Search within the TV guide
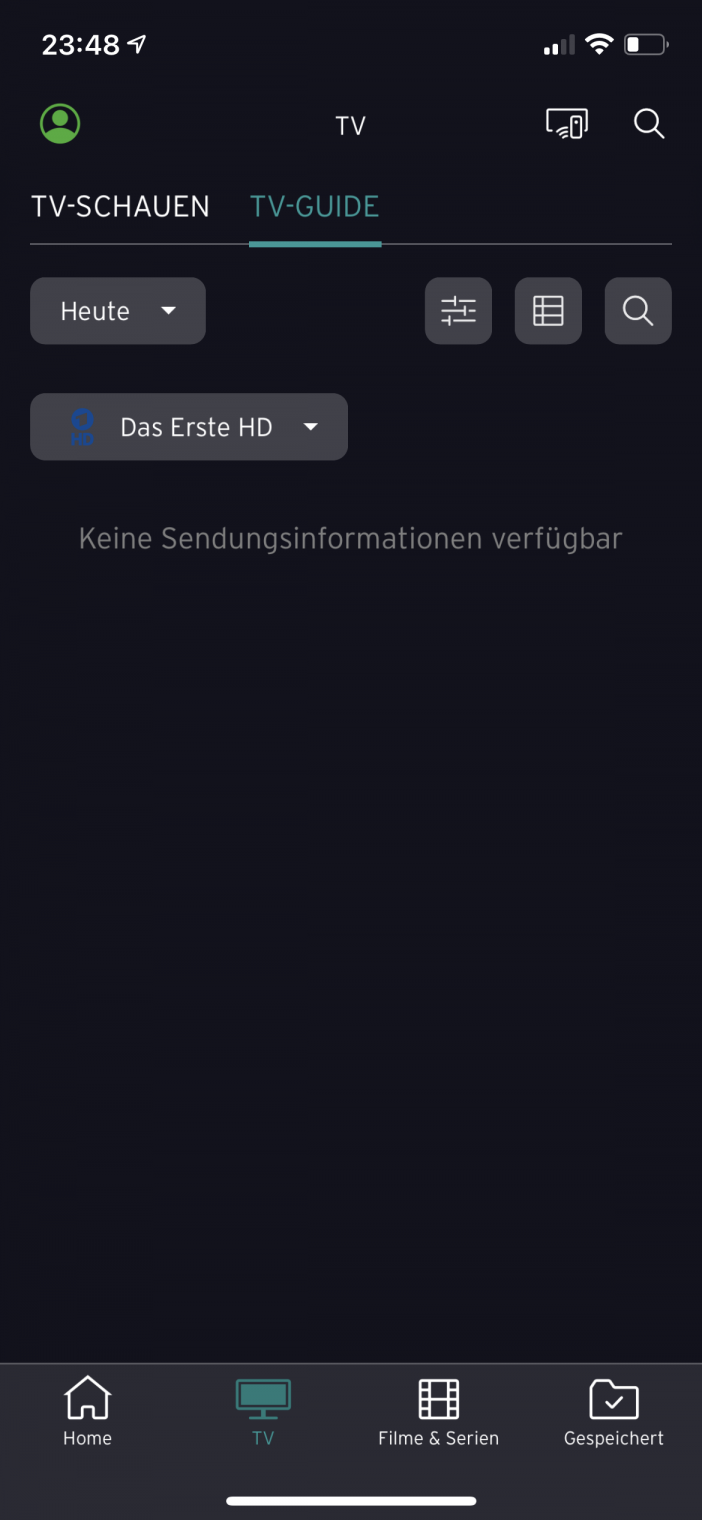Screen dimensions: 702x1520 tap(638, 311)
